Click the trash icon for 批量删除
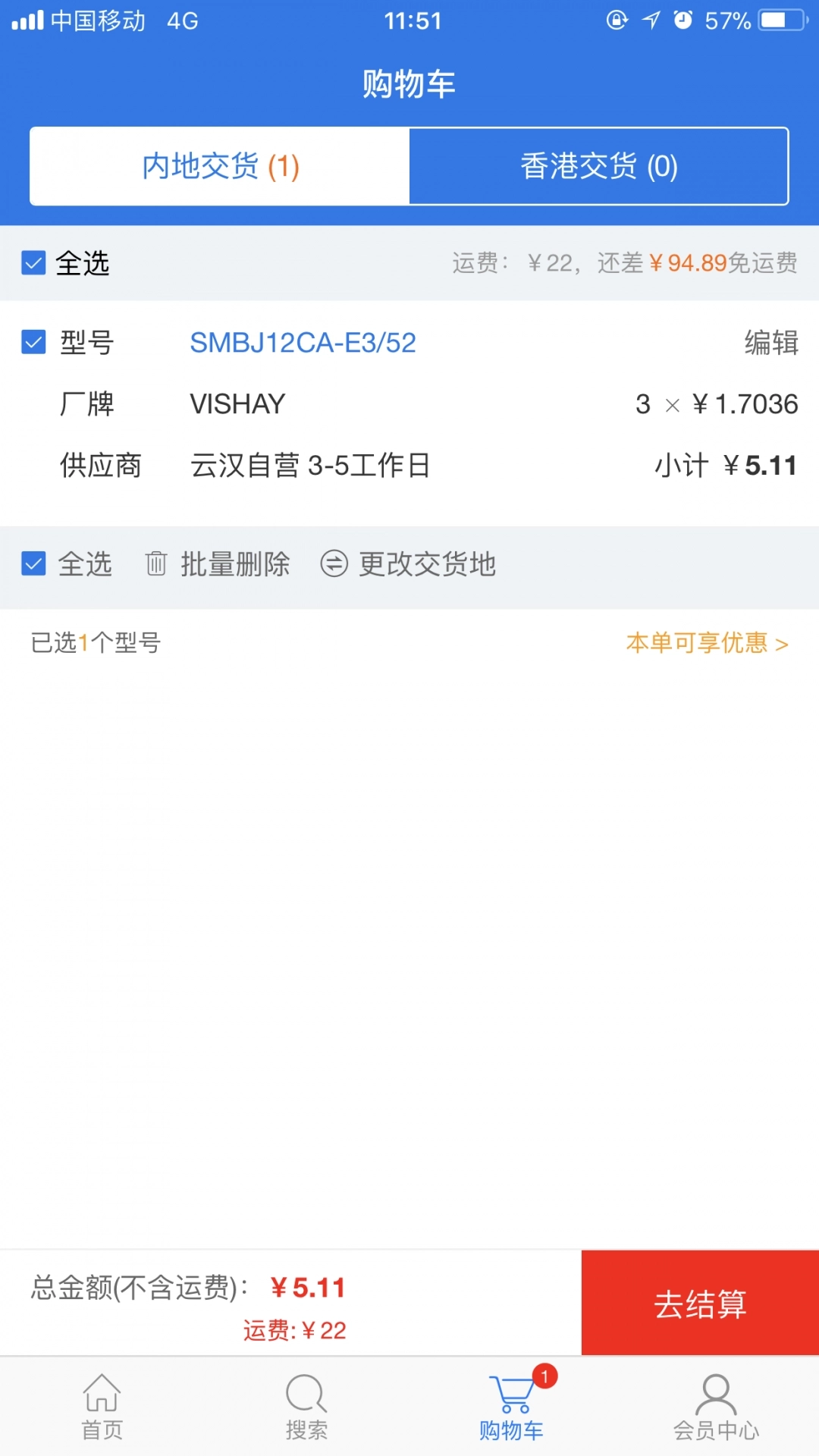Image resolution: width=819 pixels, height=1456 pixels. pos(155,564)
